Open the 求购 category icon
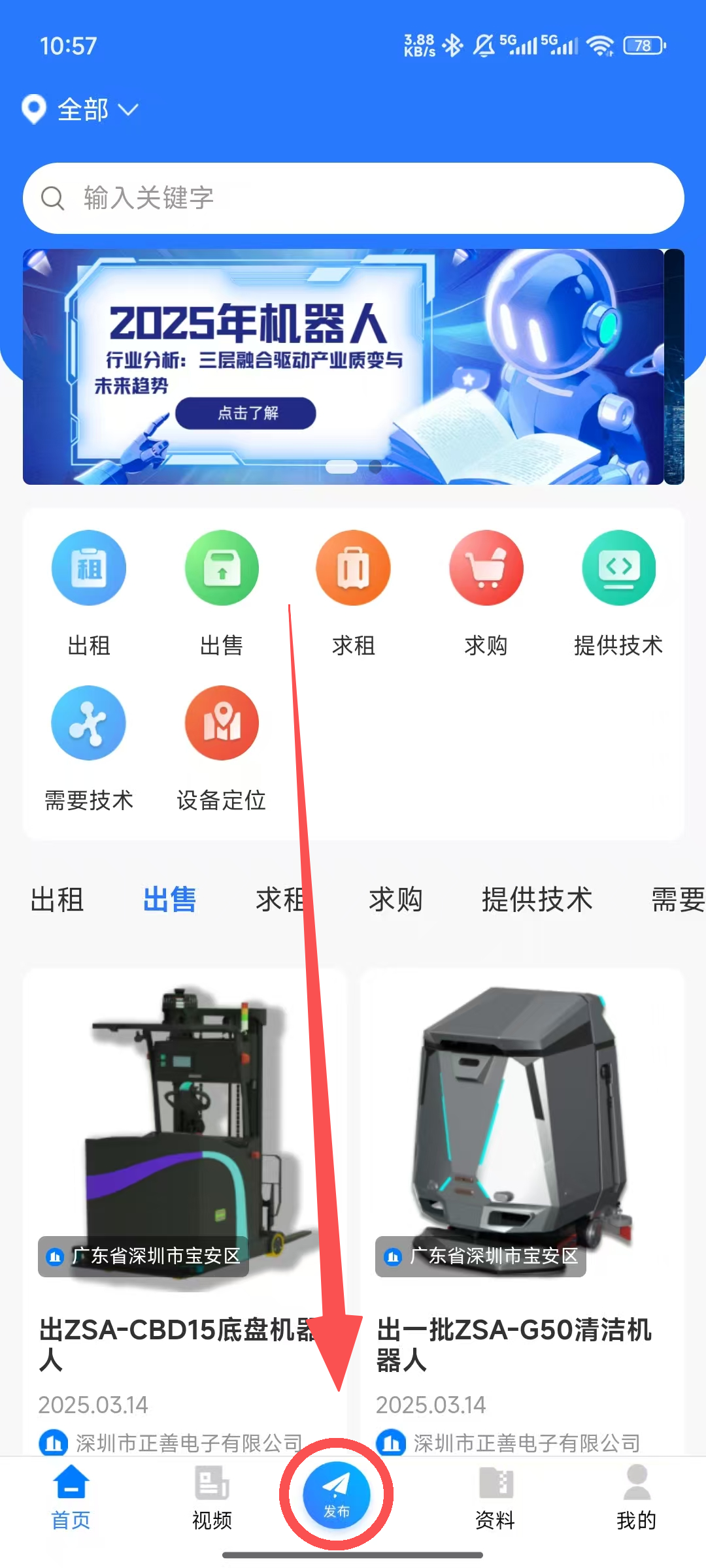 (486, 568)
